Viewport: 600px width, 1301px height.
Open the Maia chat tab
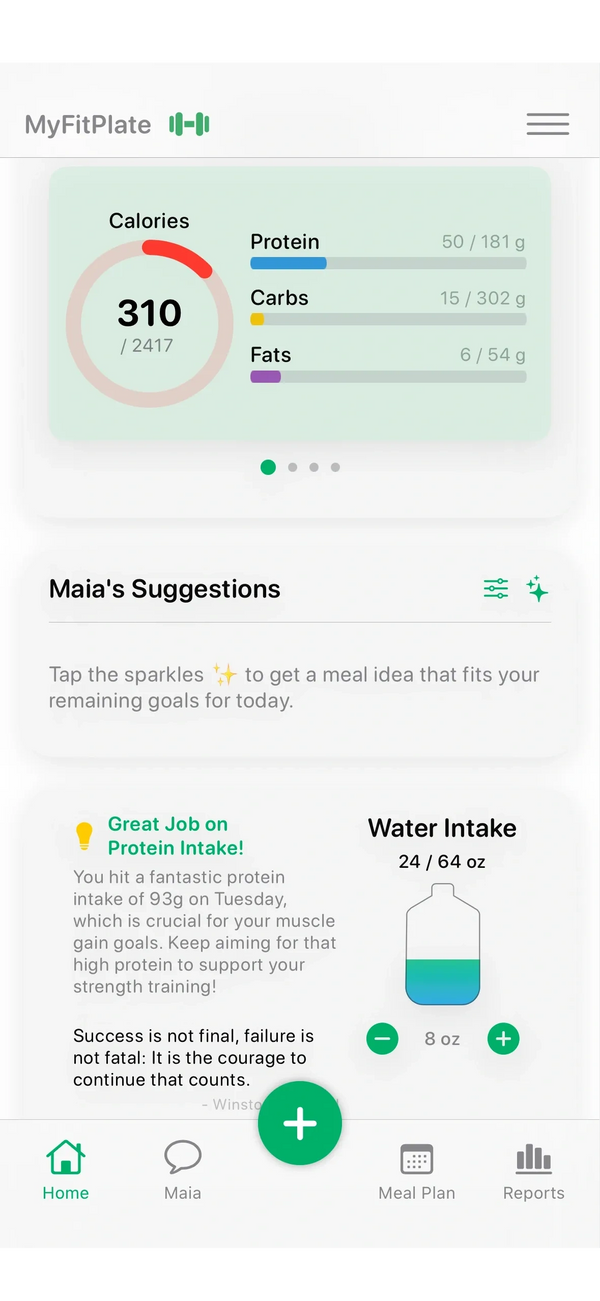(183, 1171)
